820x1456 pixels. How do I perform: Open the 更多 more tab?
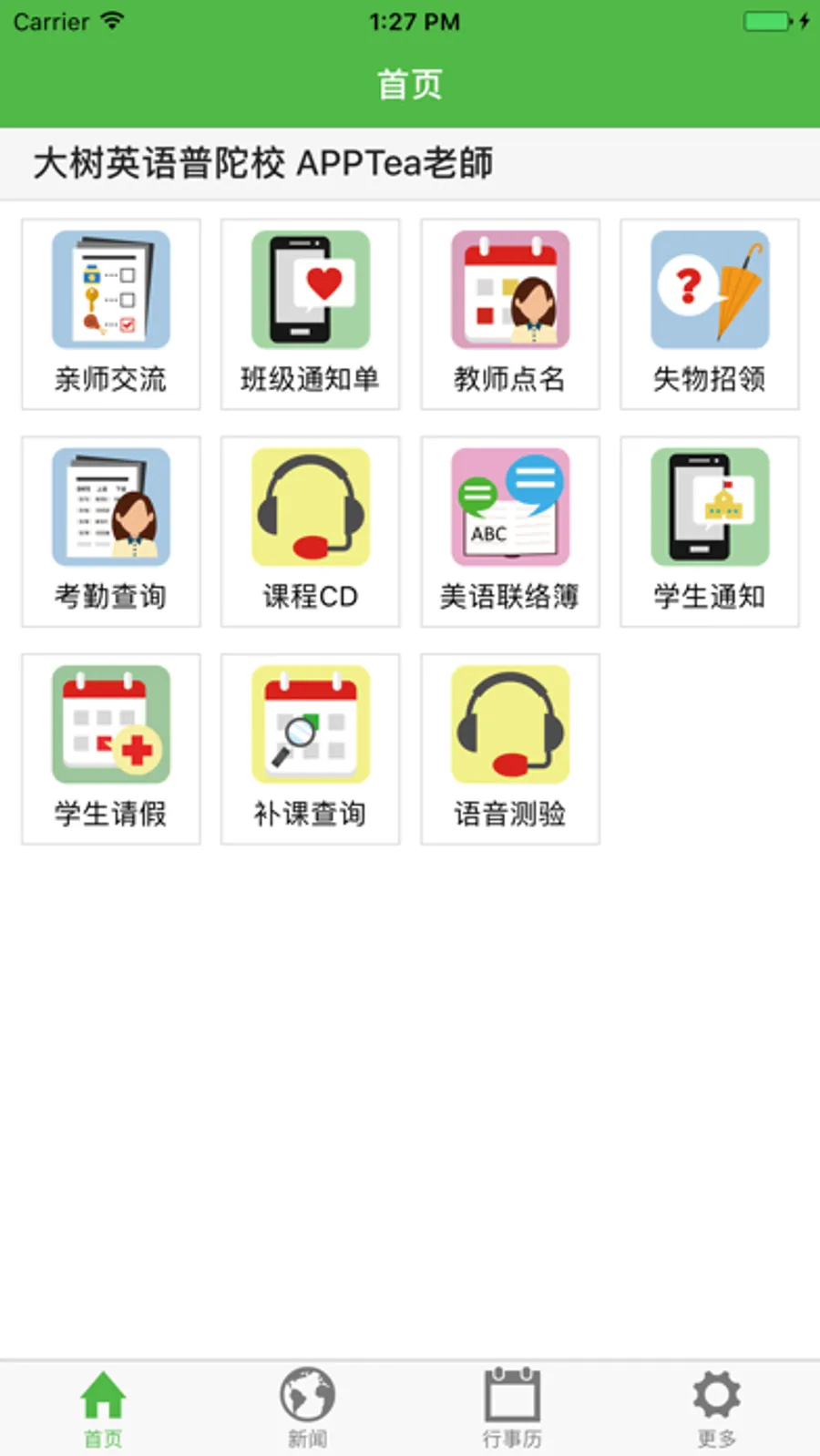click(716, 1408)
